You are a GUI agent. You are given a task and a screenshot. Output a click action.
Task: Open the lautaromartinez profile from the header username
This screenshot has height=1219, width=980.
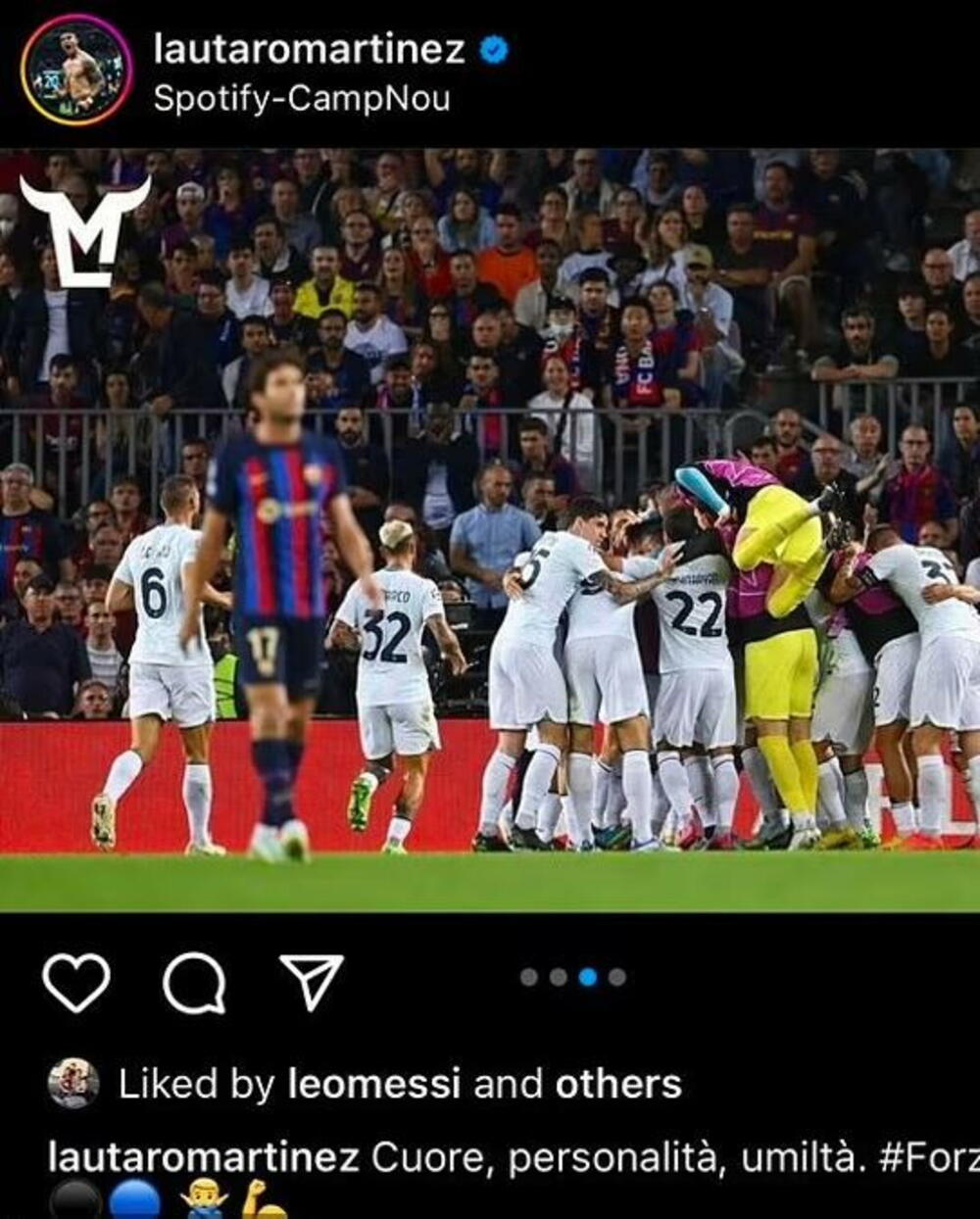pos(309,49)
